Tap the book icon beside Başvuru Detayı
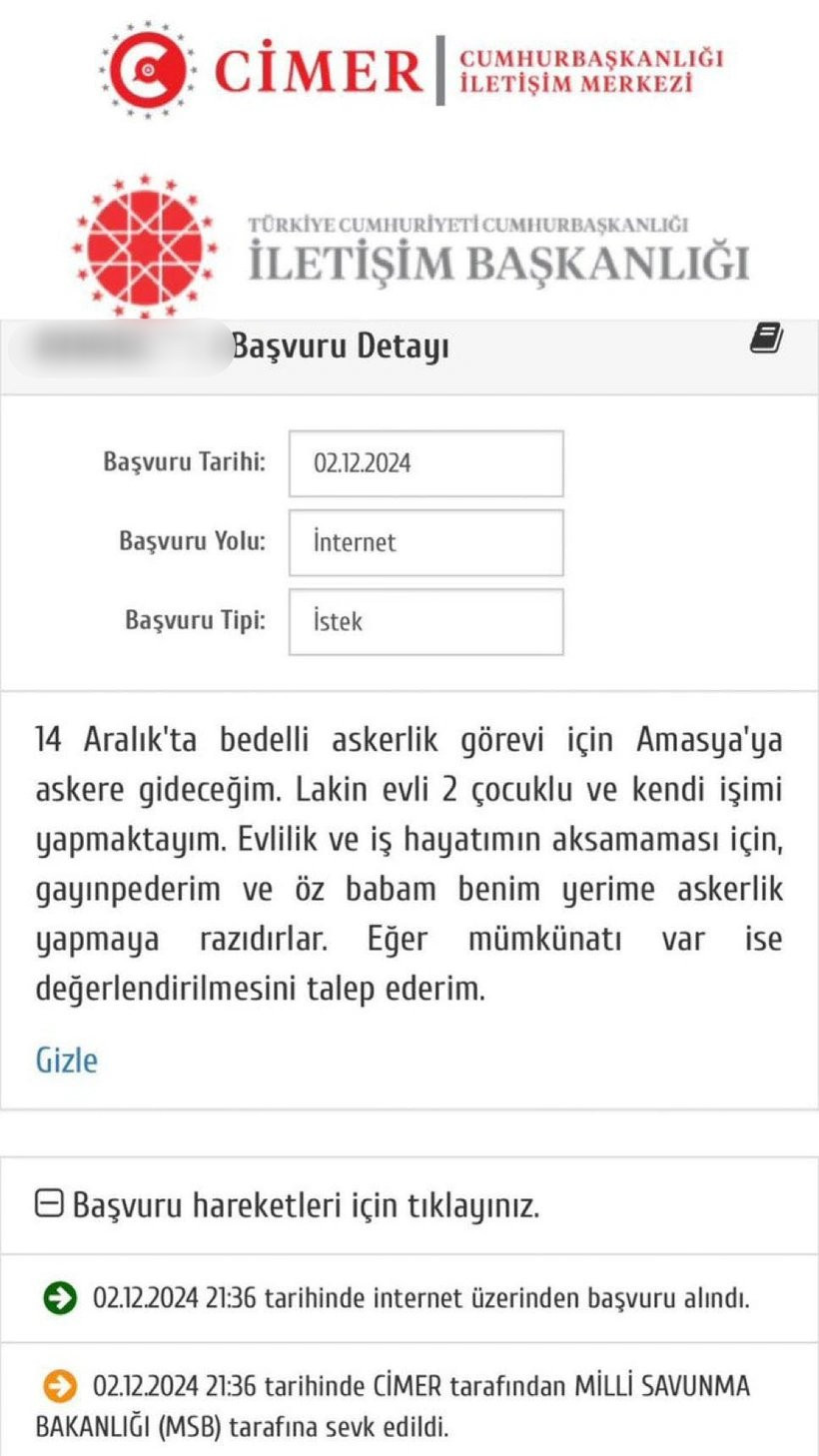The width and height of the screenshot is (819, 1456). (x=767, y=339)
